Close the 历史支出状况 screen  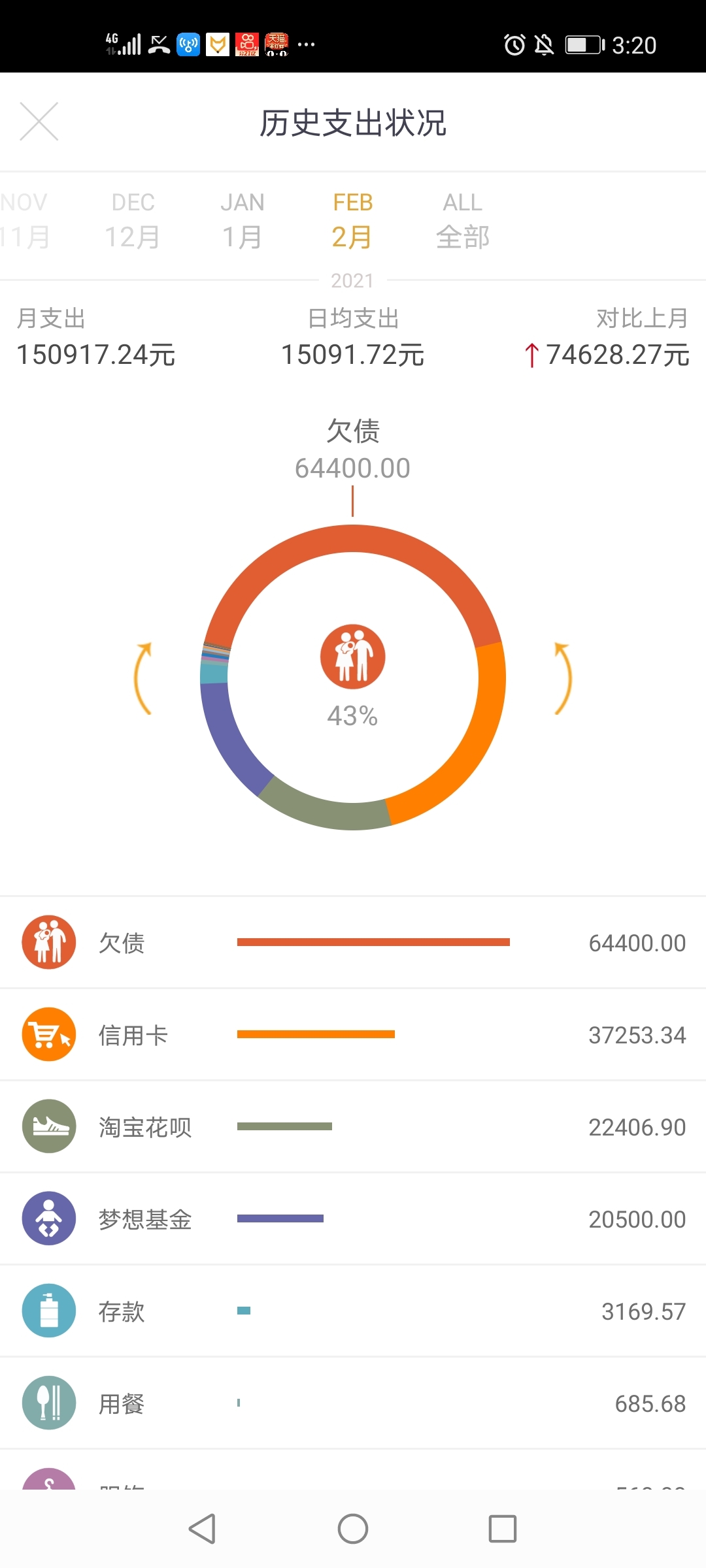[x=39, y=122]
